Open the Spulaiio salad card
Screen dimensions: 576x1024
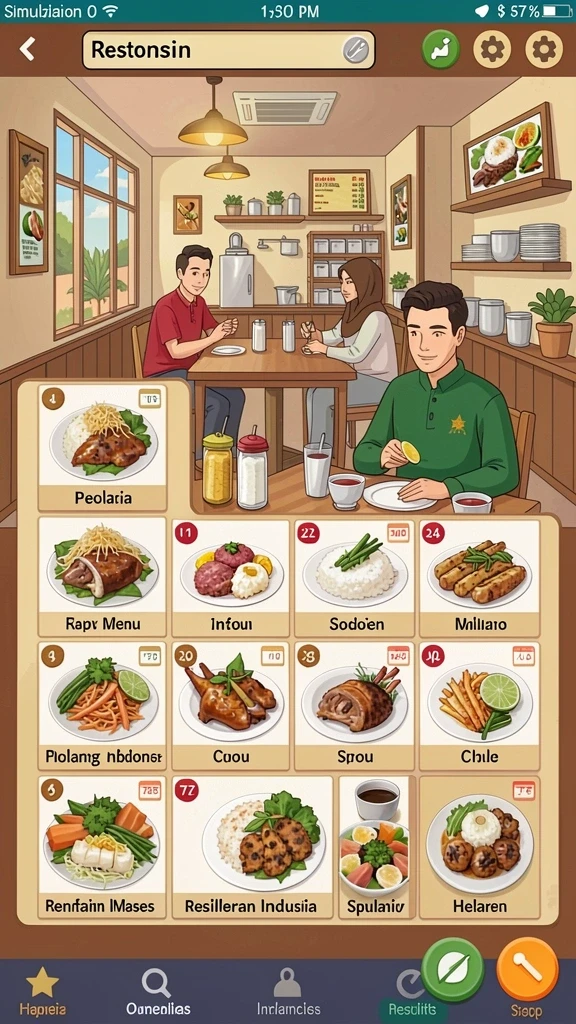click(x=376, y=847)
